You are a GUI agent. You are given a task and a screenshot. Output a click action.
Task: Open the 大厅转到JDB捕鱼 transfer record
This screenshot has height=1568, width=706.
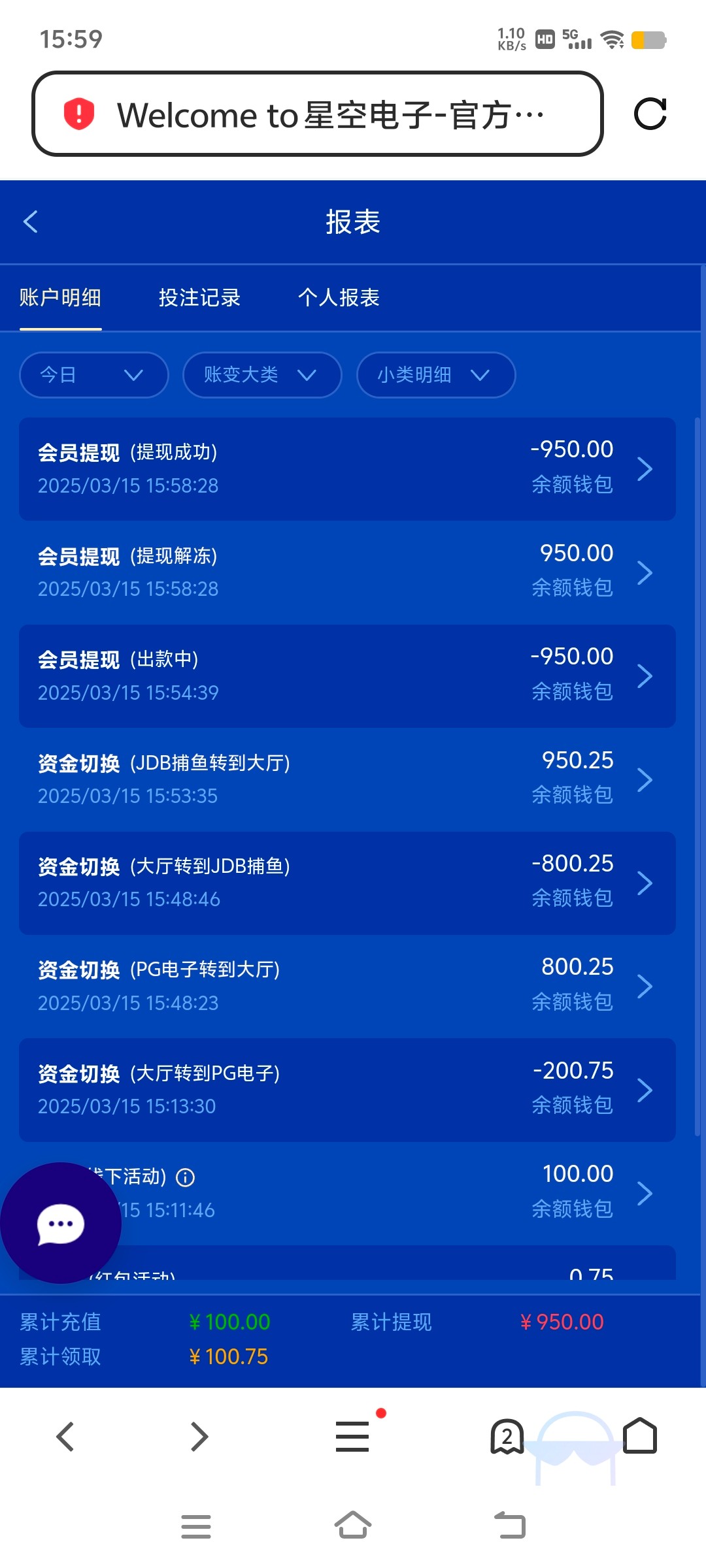coord(347,883)
